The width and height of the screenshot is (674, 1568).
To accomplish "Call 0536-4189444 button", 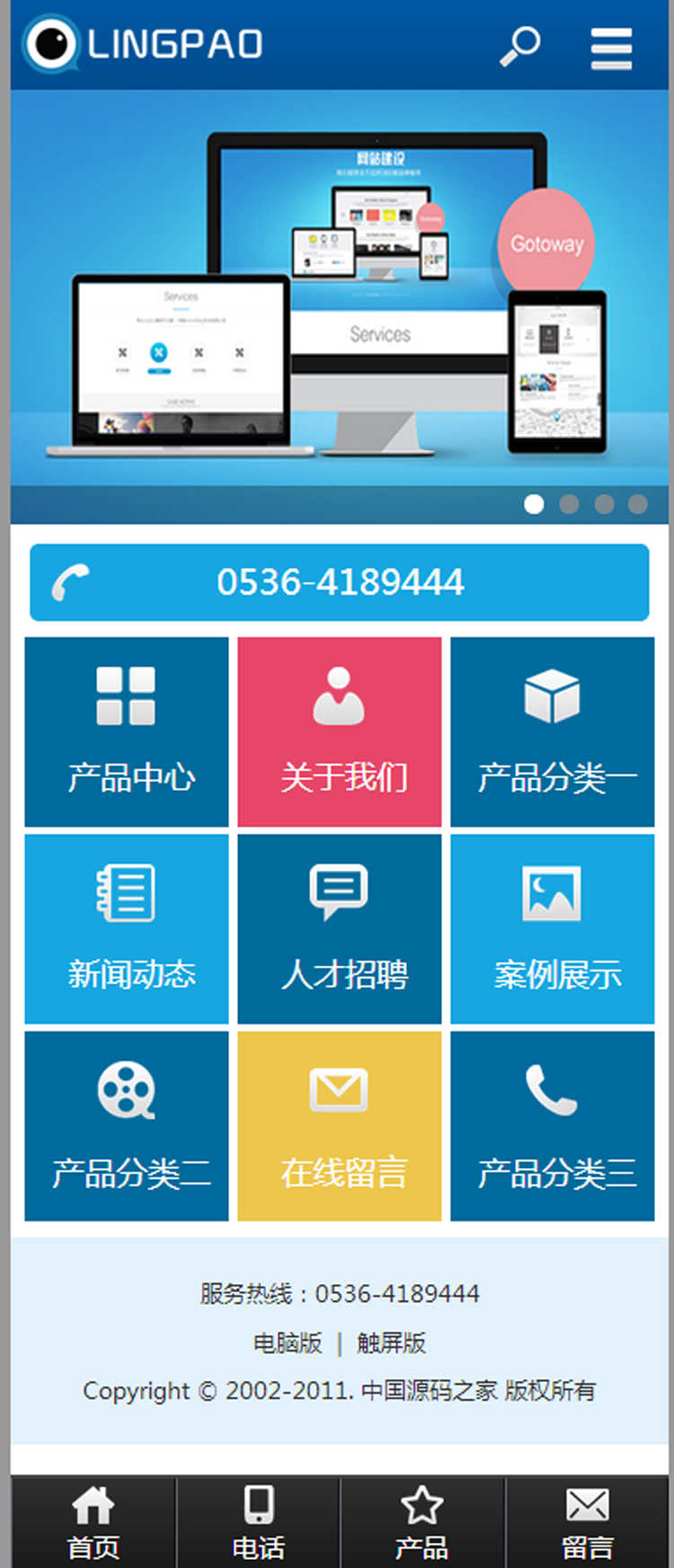I will click(x=340, y=582).
